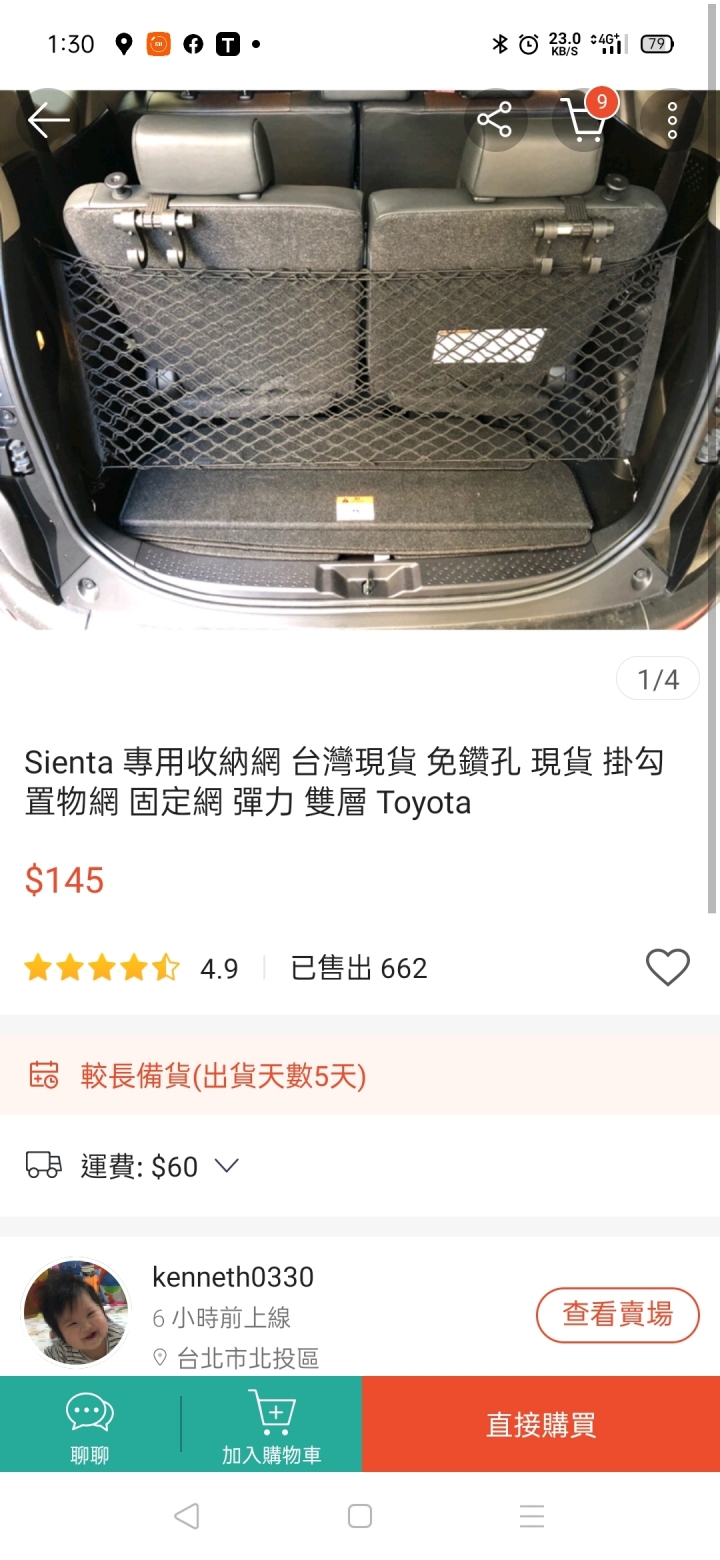Open the three-dot overflow menu
Image resolution: width=720 pixels, height=1560 pixels.
click(x=672, y=121)
